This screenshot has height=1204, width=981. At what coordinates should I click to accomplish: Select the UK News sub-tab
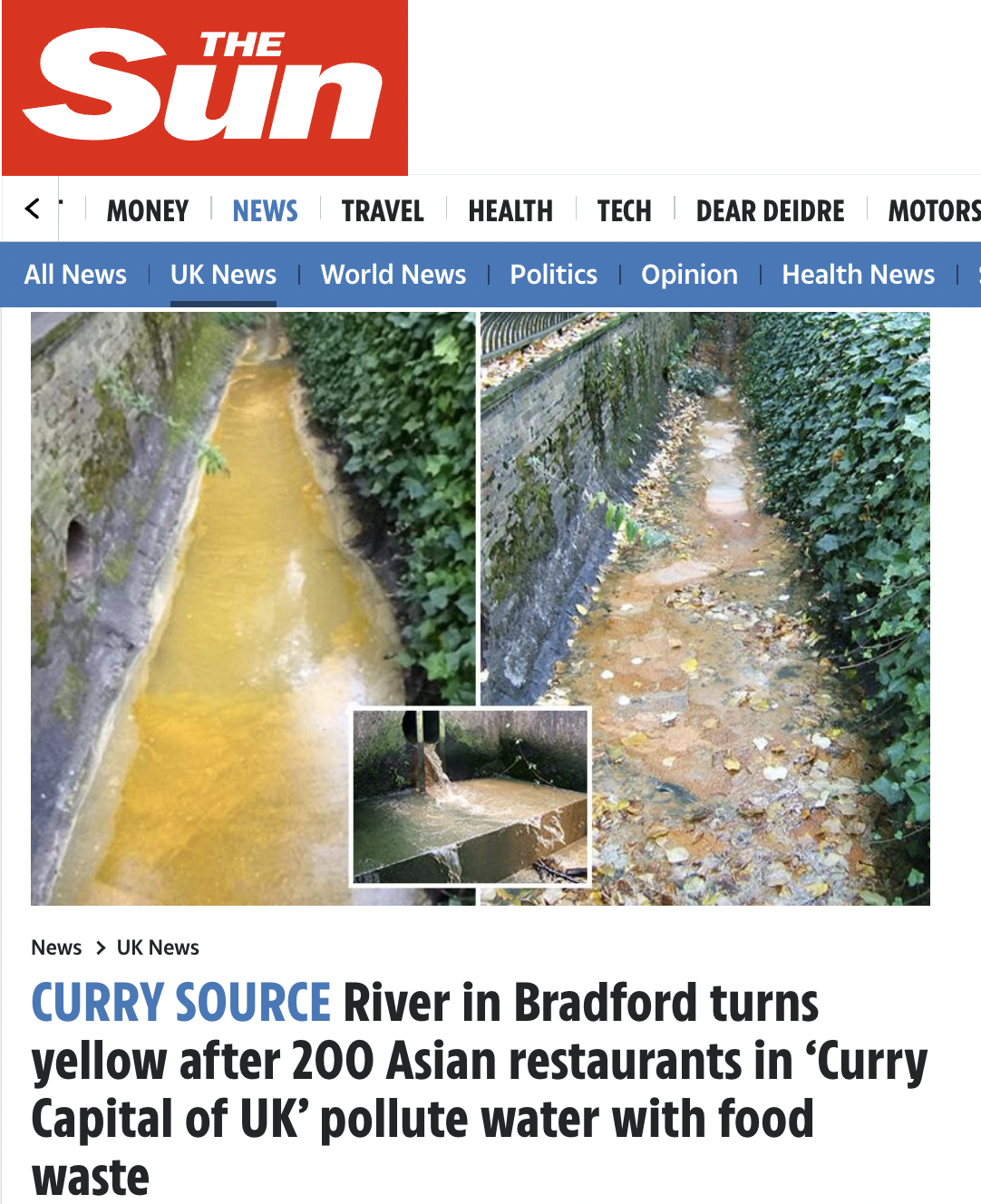coord(223,275)
